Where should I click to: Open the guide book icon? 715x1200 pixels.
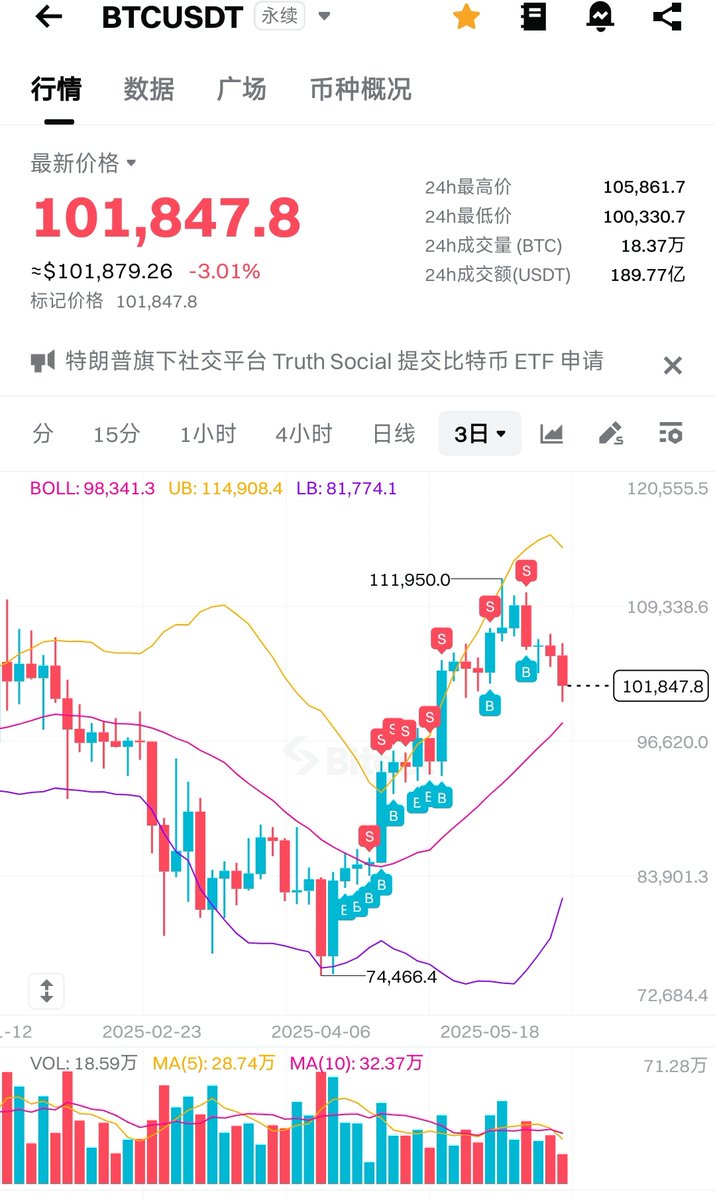pos(534,16)
